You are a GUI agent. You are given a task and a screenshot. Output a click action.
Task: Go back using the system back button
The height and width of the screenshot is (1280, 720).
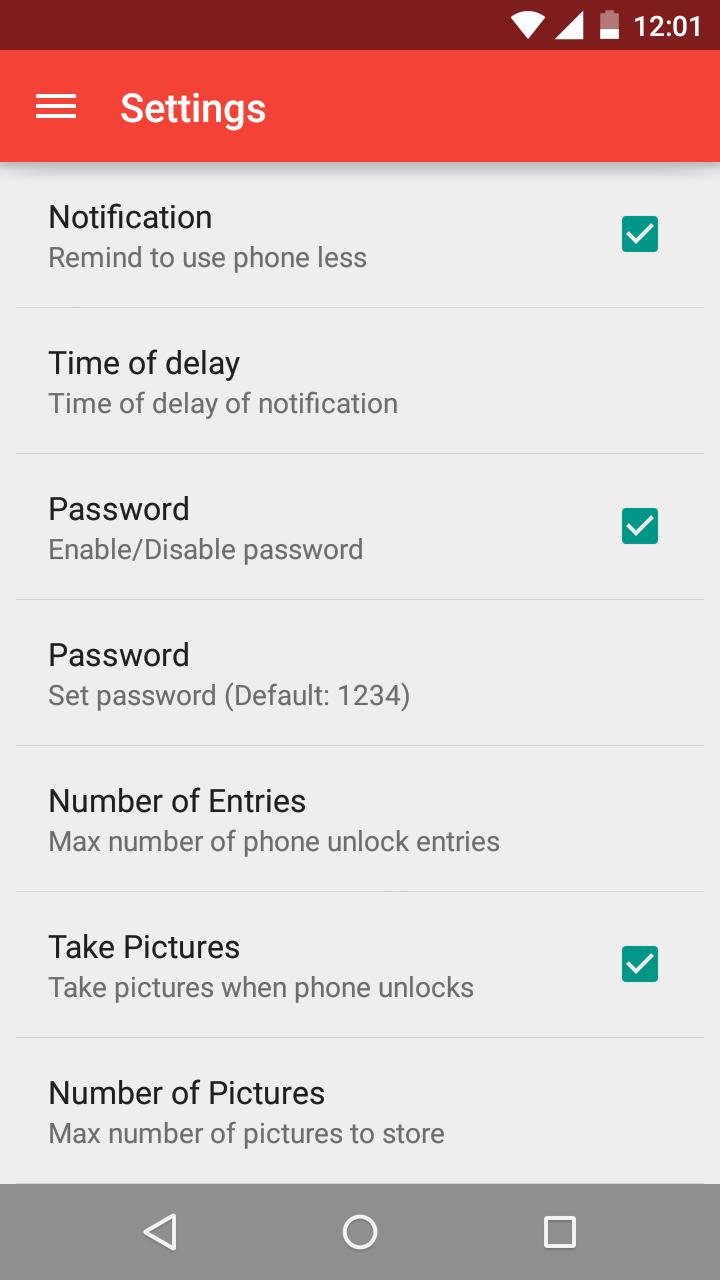[161, 1232]
